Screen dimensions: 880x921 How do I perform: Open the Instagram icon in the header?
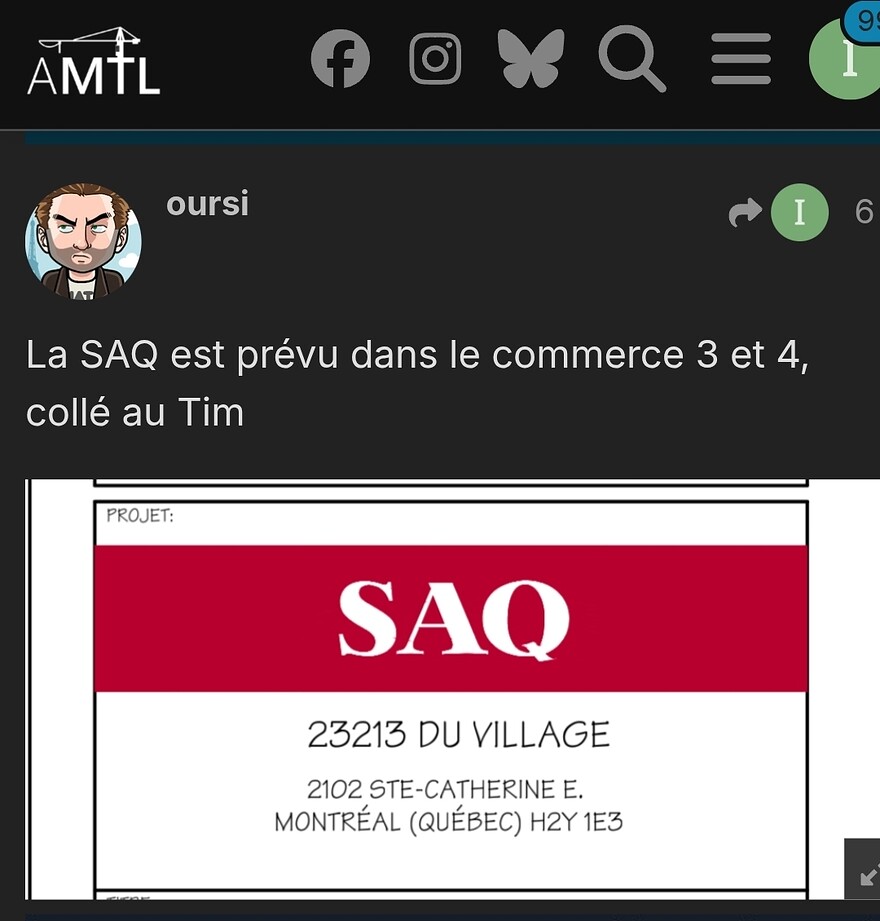436,60
